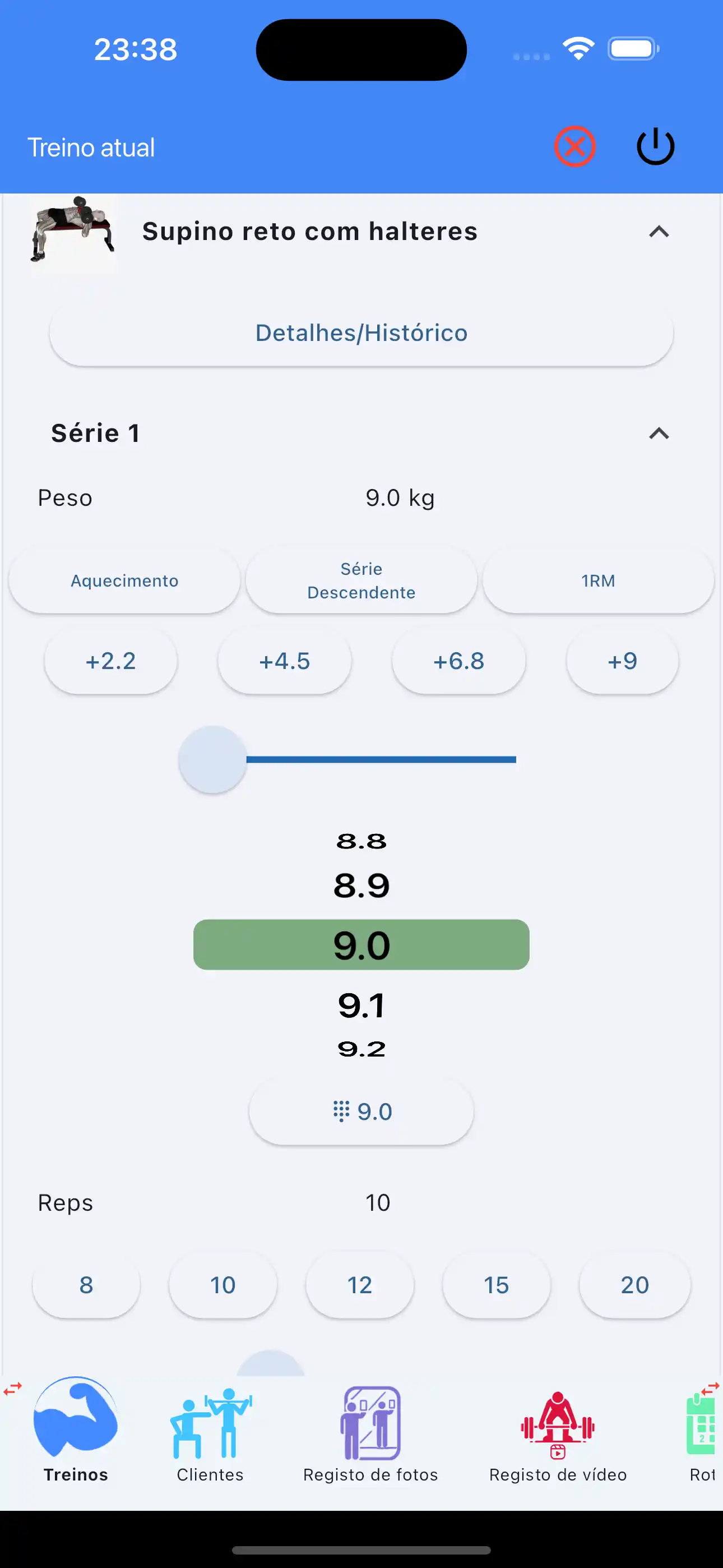723x1568 pixels.
Task: Select 12 reps
Action: (x=359, y=1285)
